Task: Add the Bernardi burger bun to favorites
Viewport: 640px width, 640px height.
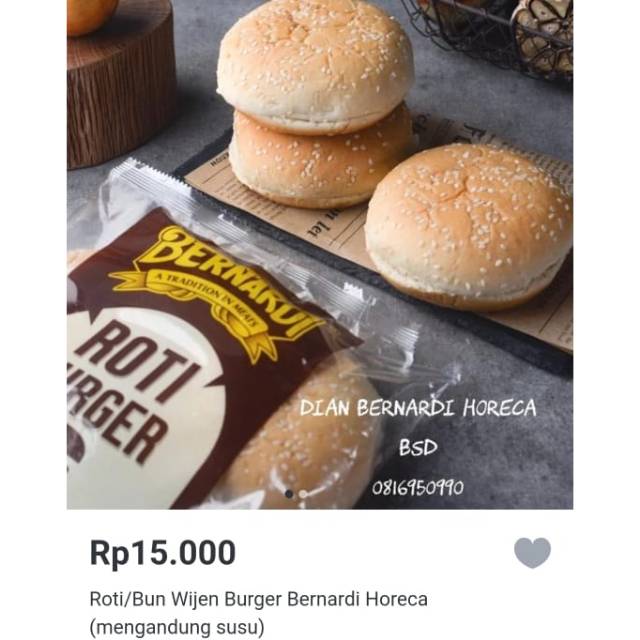Action: (532, 552)
